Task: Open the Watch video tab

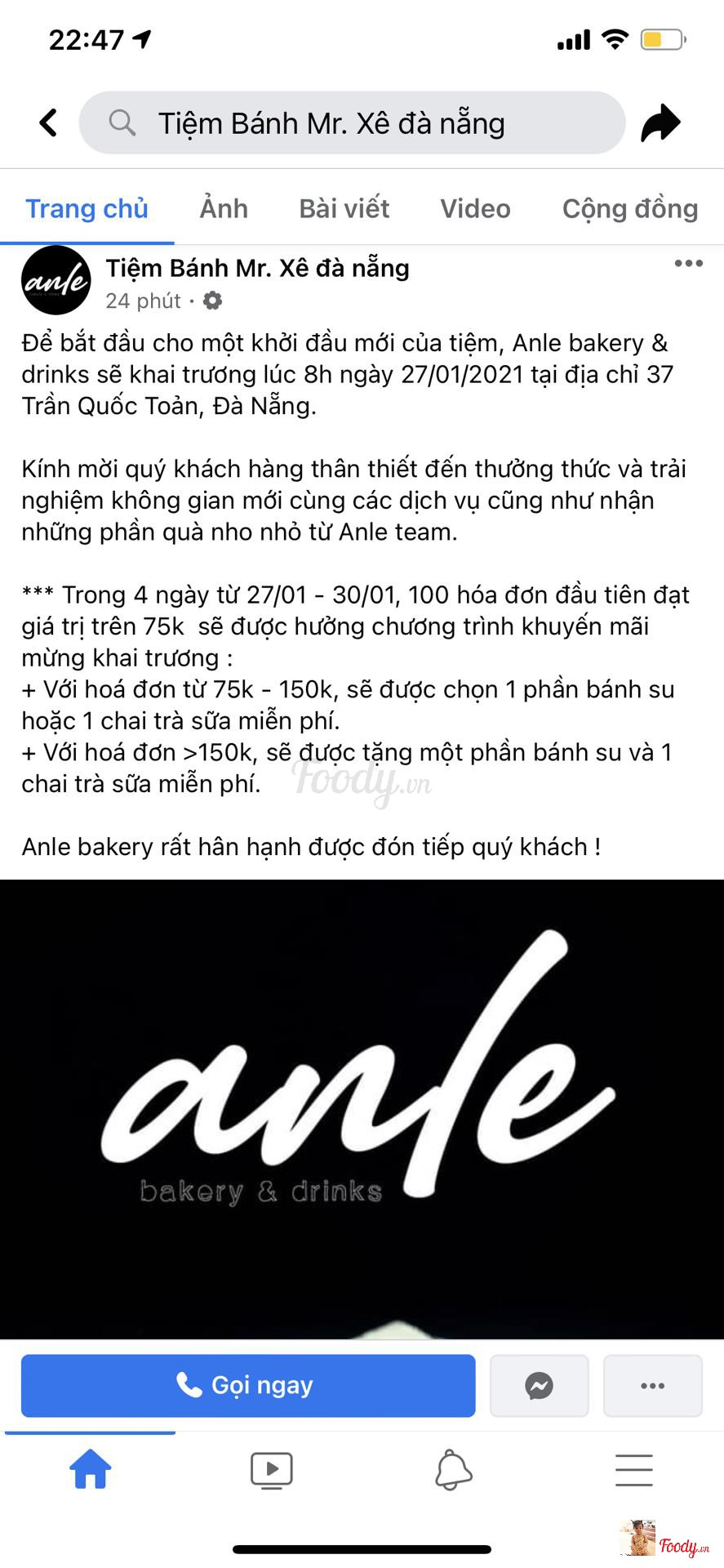Action: (271, 1470)
